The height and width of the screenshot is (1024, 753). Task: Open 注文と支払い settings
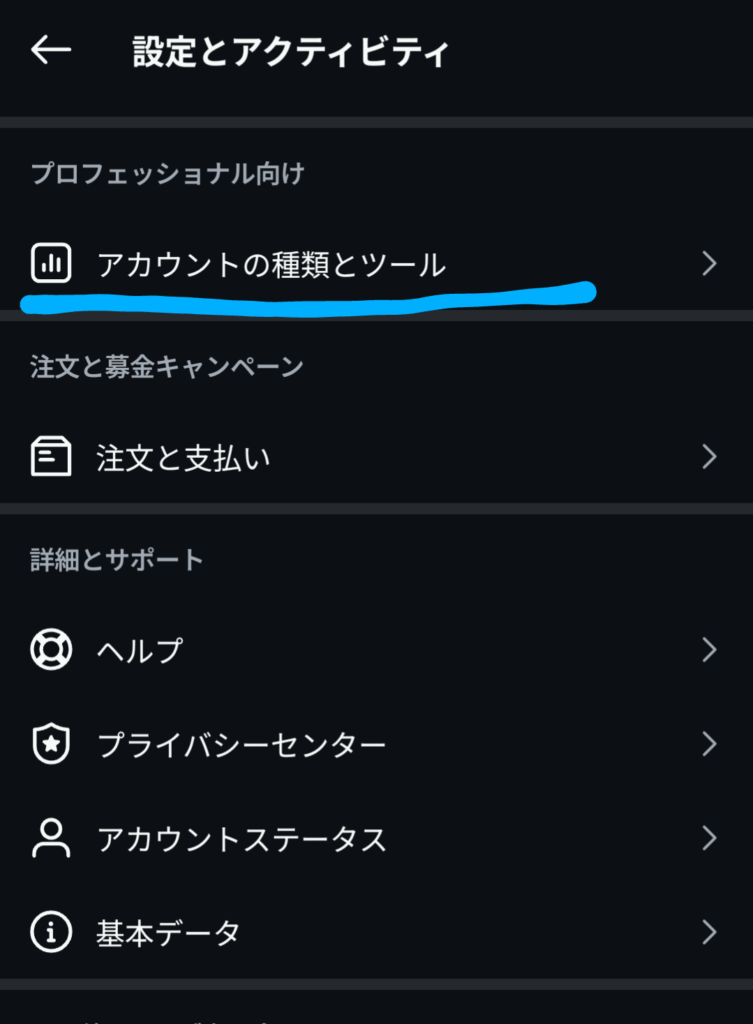183,458
